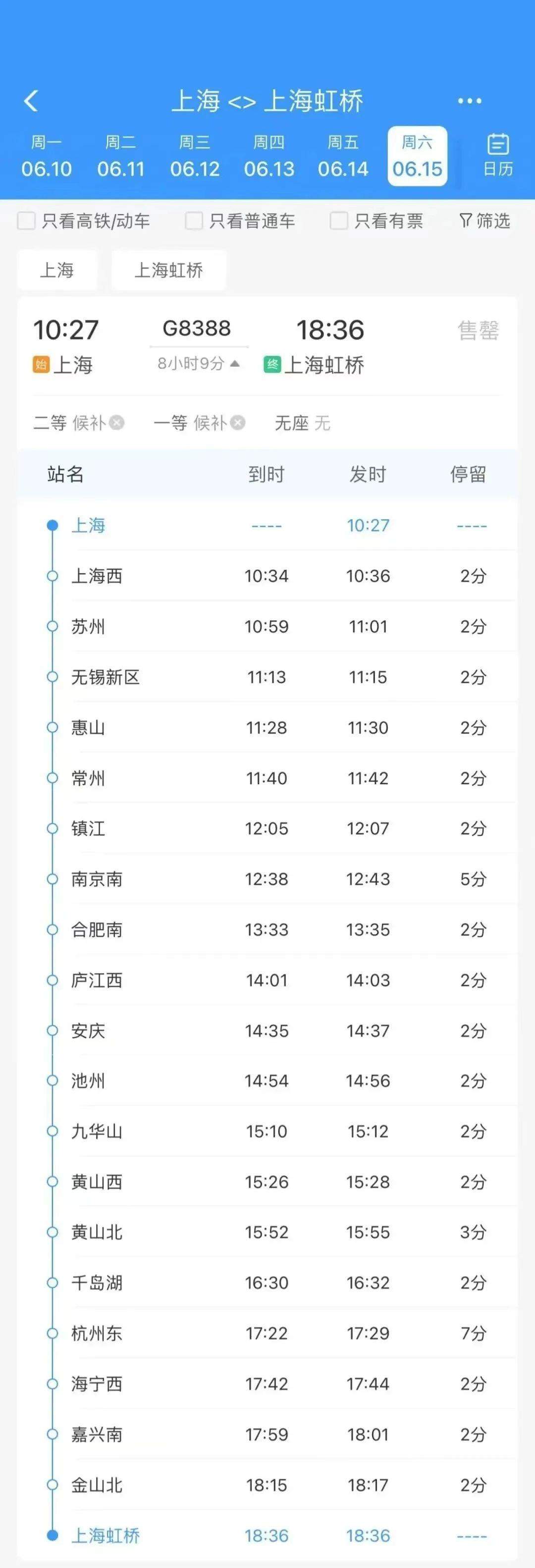This screenshot has height=1568, width=535.
Task: Tap the 始 origin badge beside 上海
Action: coord(40,364)
